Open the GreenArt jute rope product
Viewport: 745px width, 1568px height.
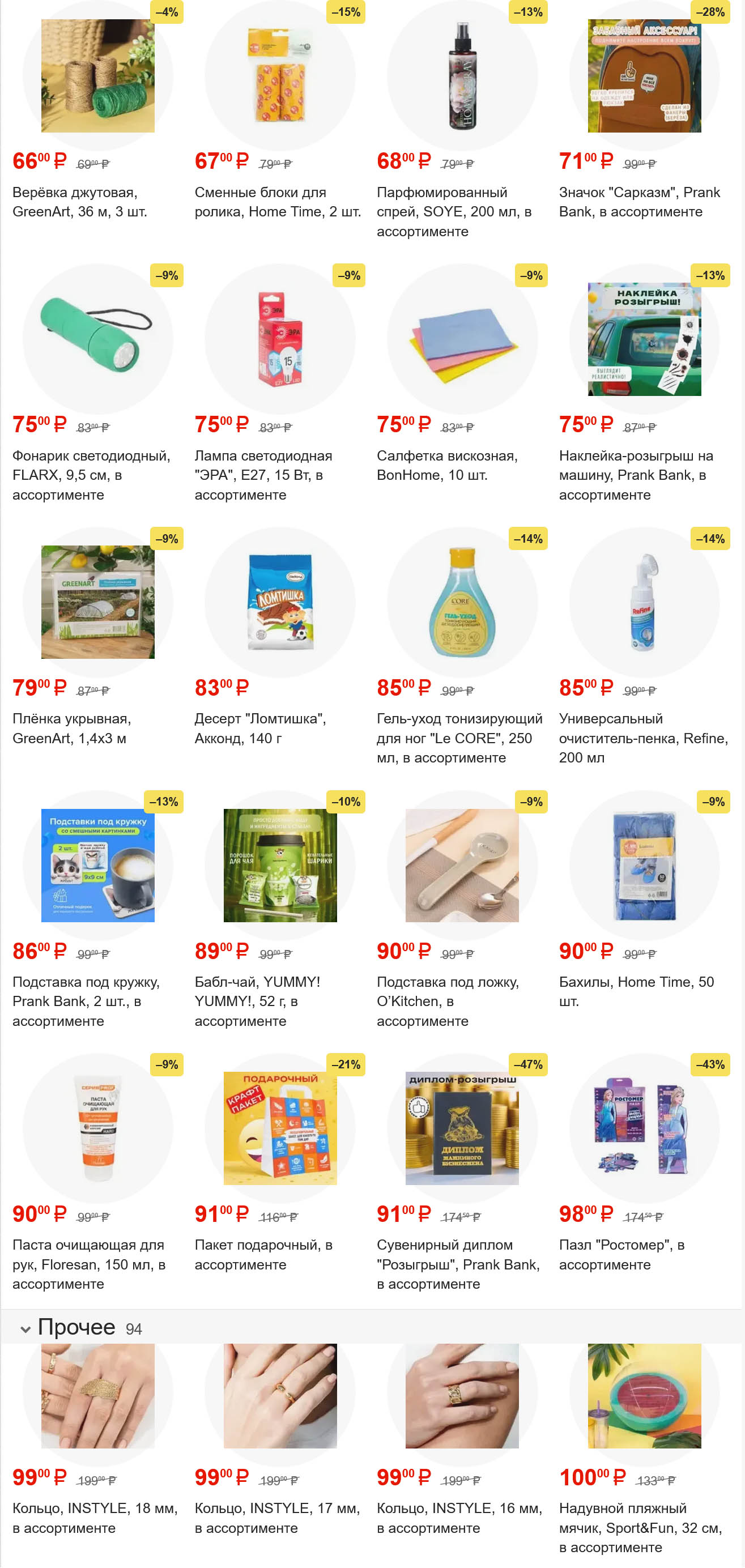point(97,76)
